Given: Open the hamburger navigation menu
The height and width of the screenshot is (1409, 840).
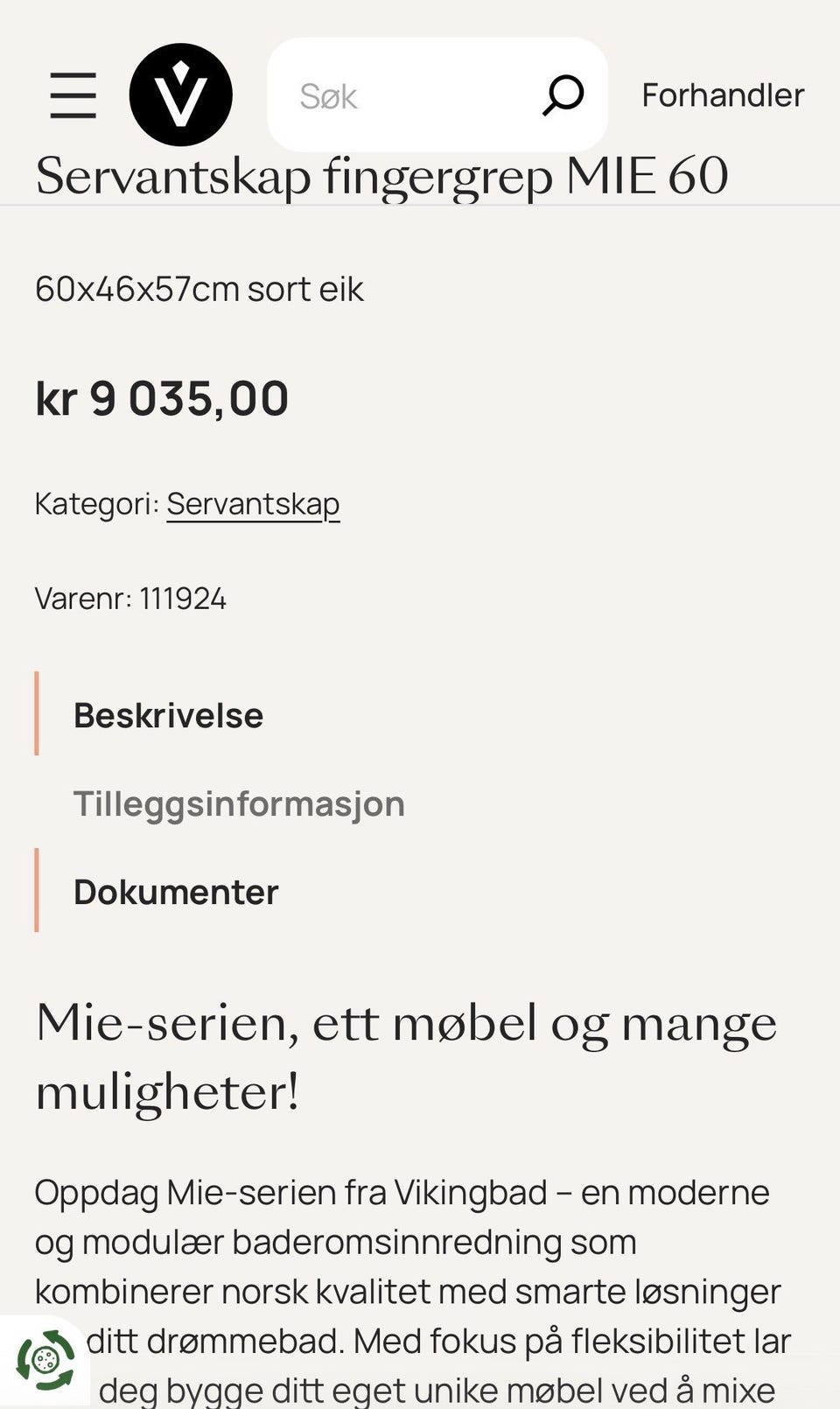Looking at the screenshot, I should tap(73, 95).
